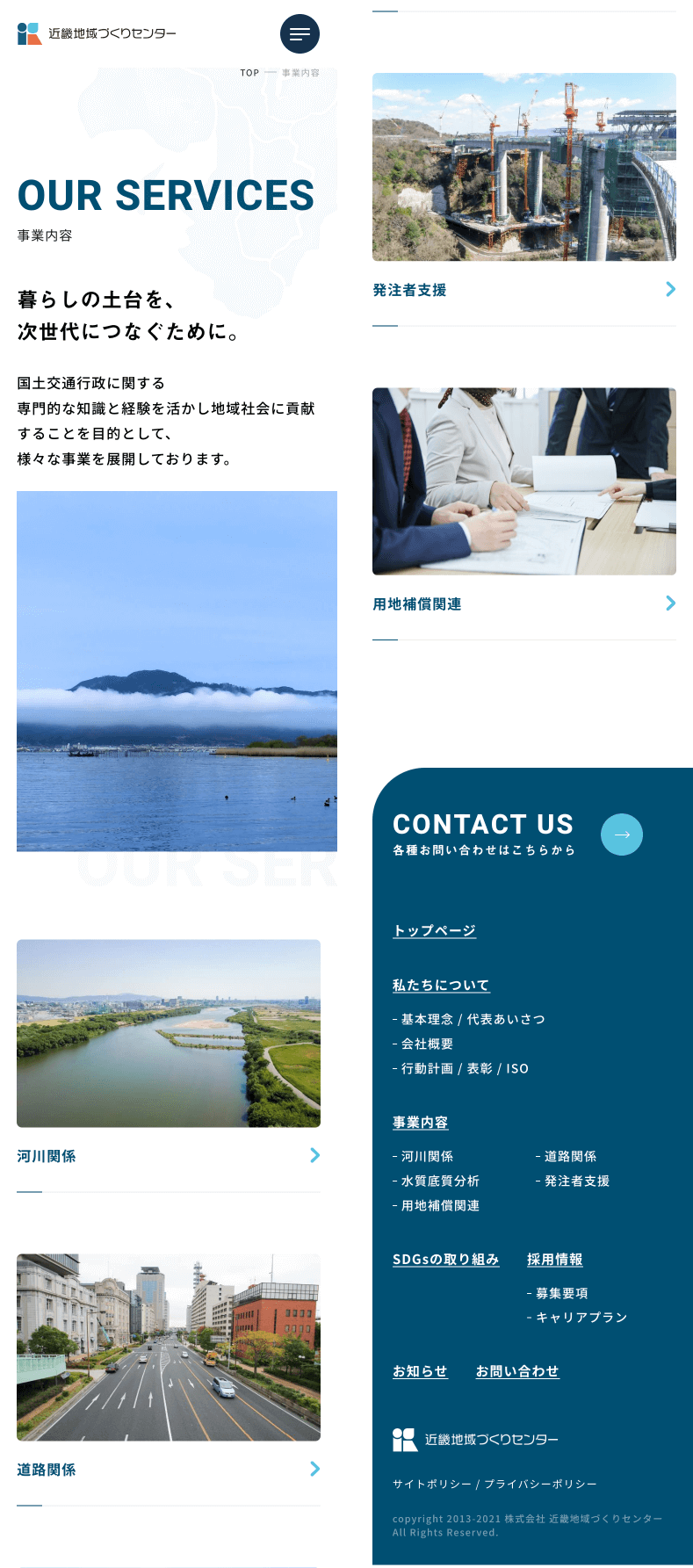Open お問い合わせ footer link
This screenshot has width=693, height=1568.
pyautogui.click(x=517, y=1371)
